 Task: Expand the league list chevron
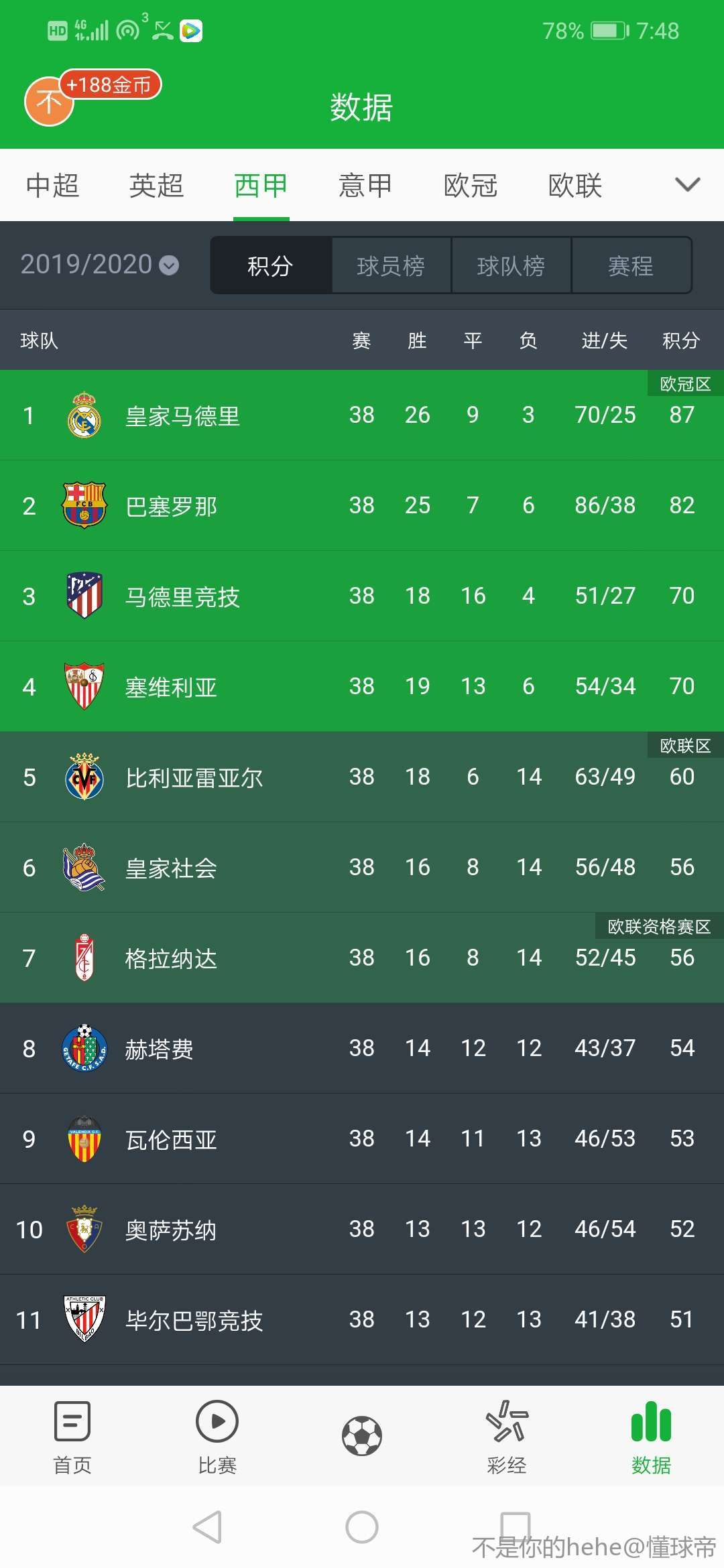click(687, 184)
